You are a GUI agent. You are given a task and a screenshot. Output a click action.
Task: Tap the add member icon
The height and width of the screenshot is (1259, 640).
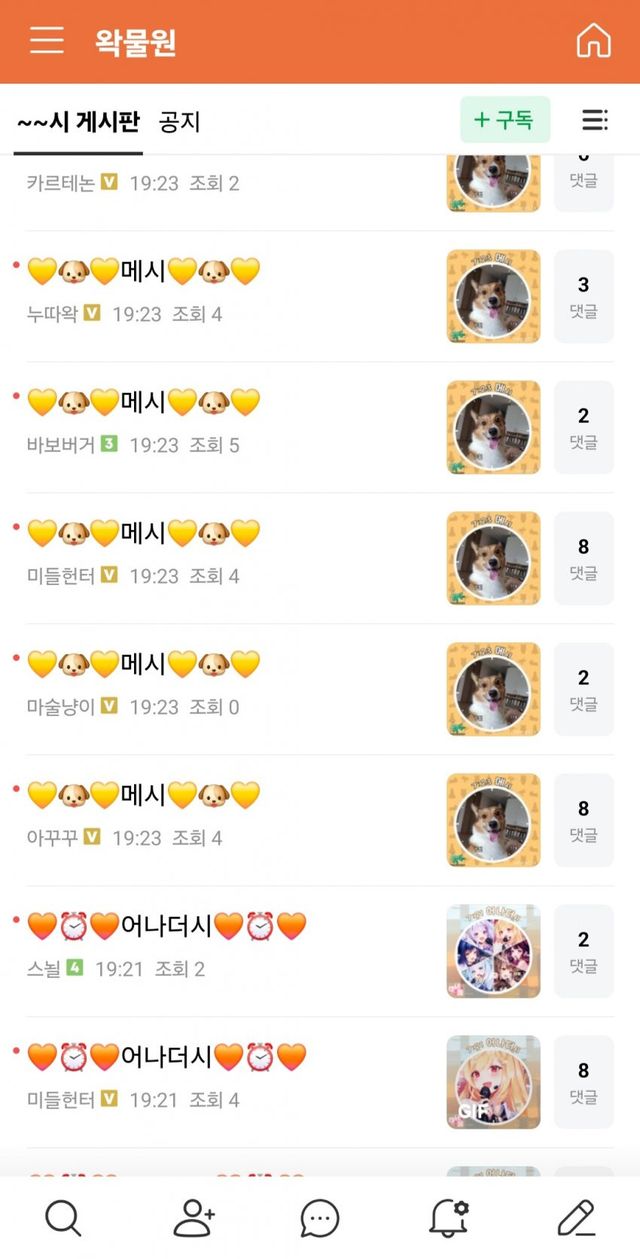point(193,1218)
